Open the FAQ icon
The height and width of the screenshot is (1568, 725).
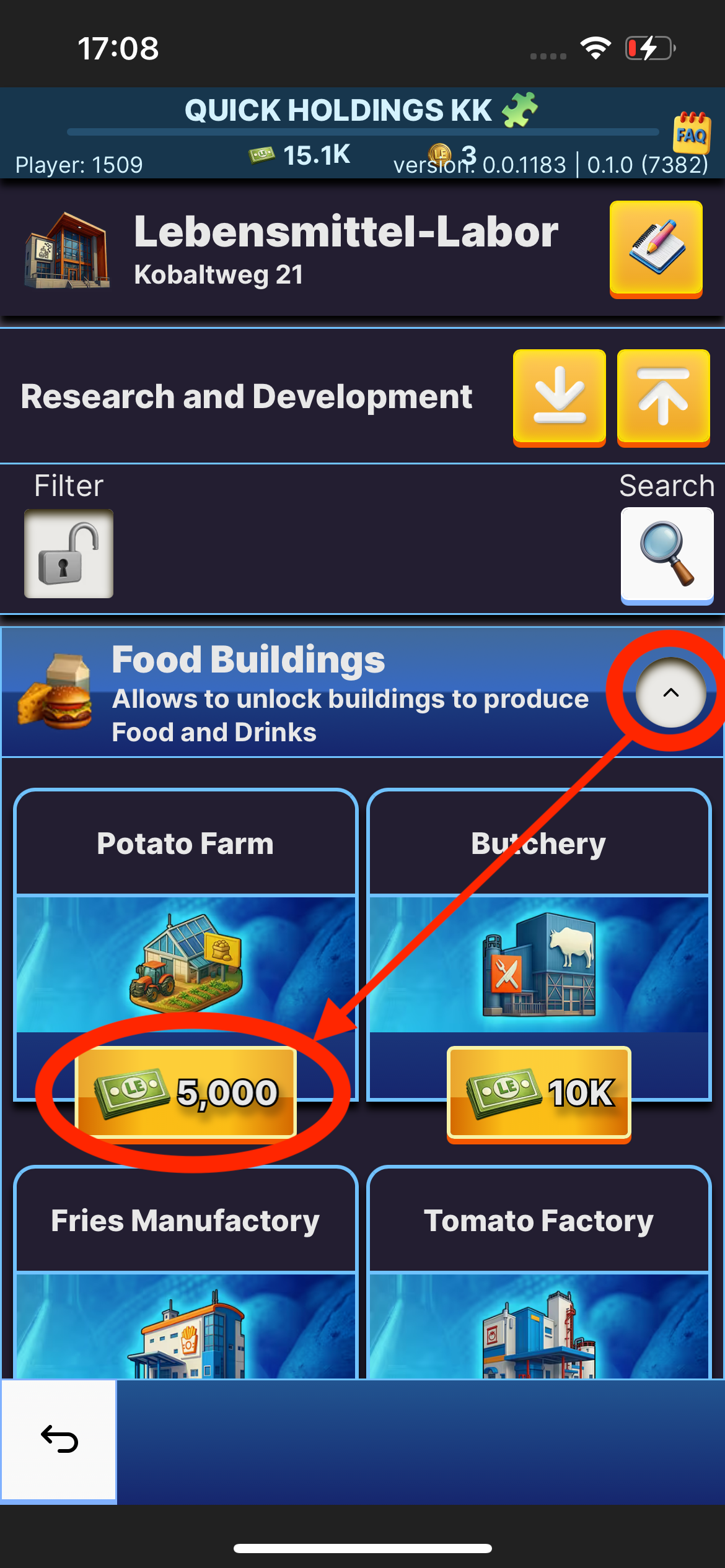point(691,133)
